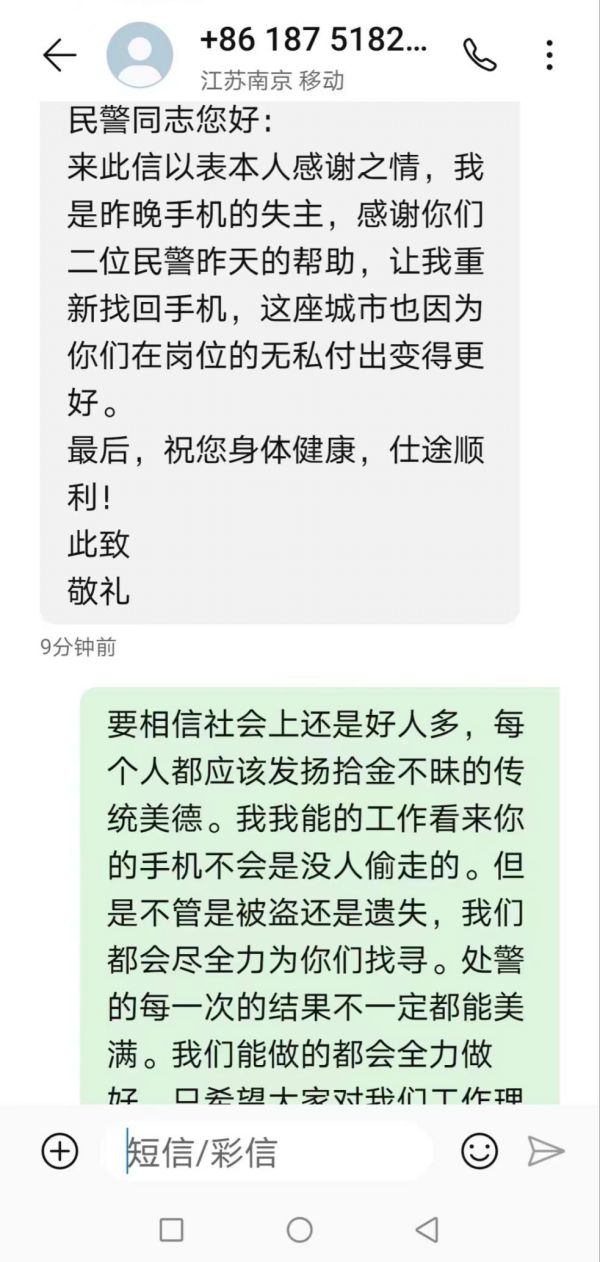The height and width of the screenshot is (1262, 600).
Task: Go back to the message list
Action: click(x=60, y=55)
